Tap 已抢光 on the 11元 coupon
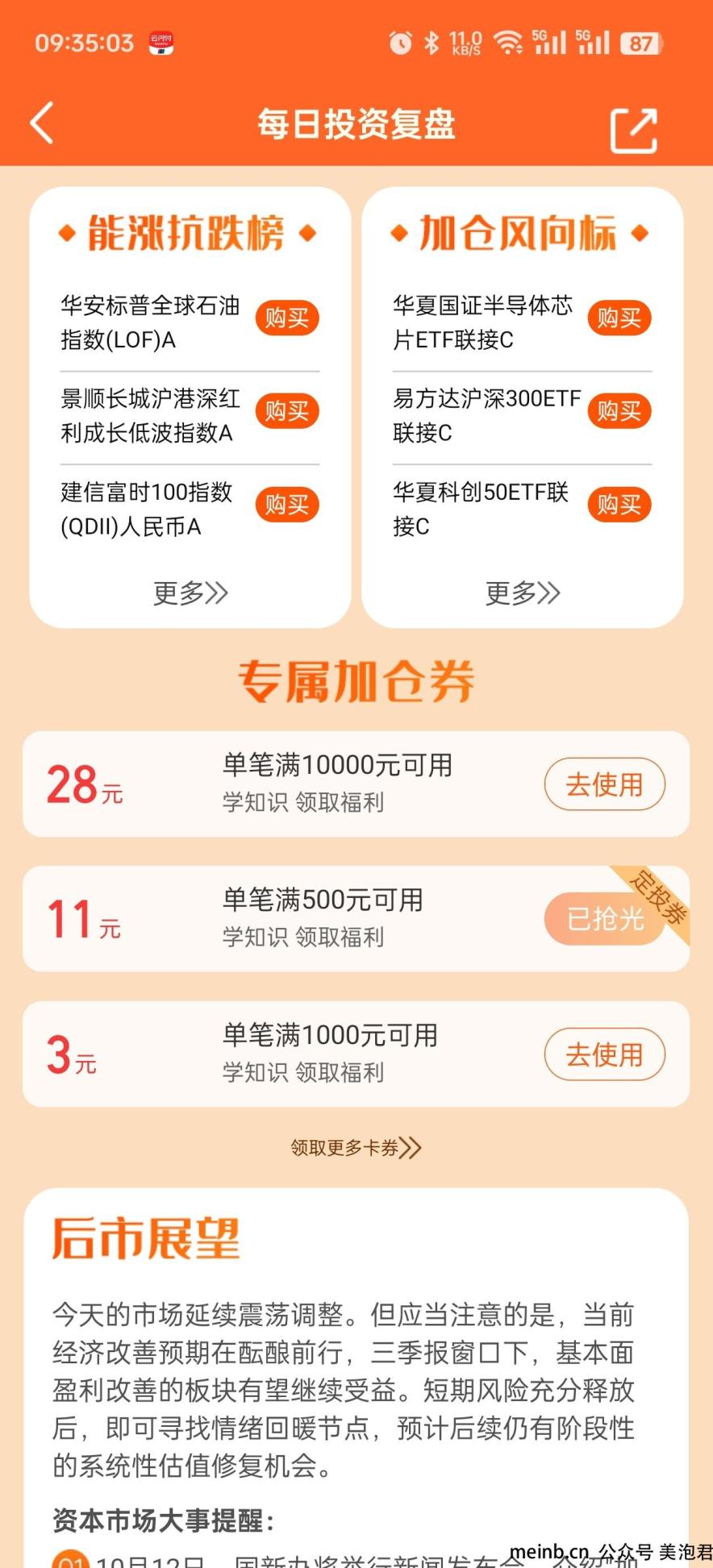 [x=604, y=919]
